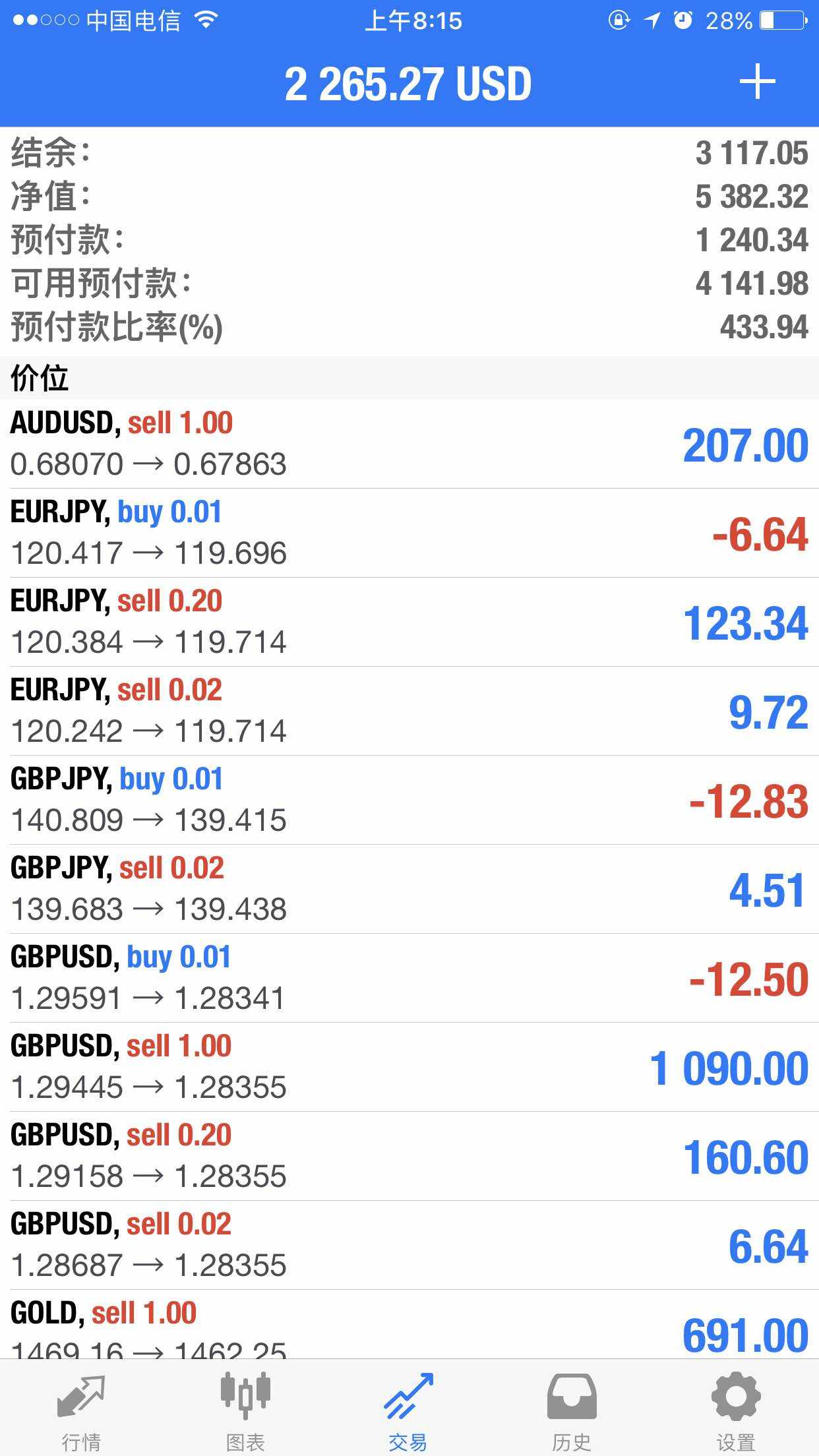Open the GBPUSD buy 0.01 position
The image size is (819, 1456).
(409, 978)
